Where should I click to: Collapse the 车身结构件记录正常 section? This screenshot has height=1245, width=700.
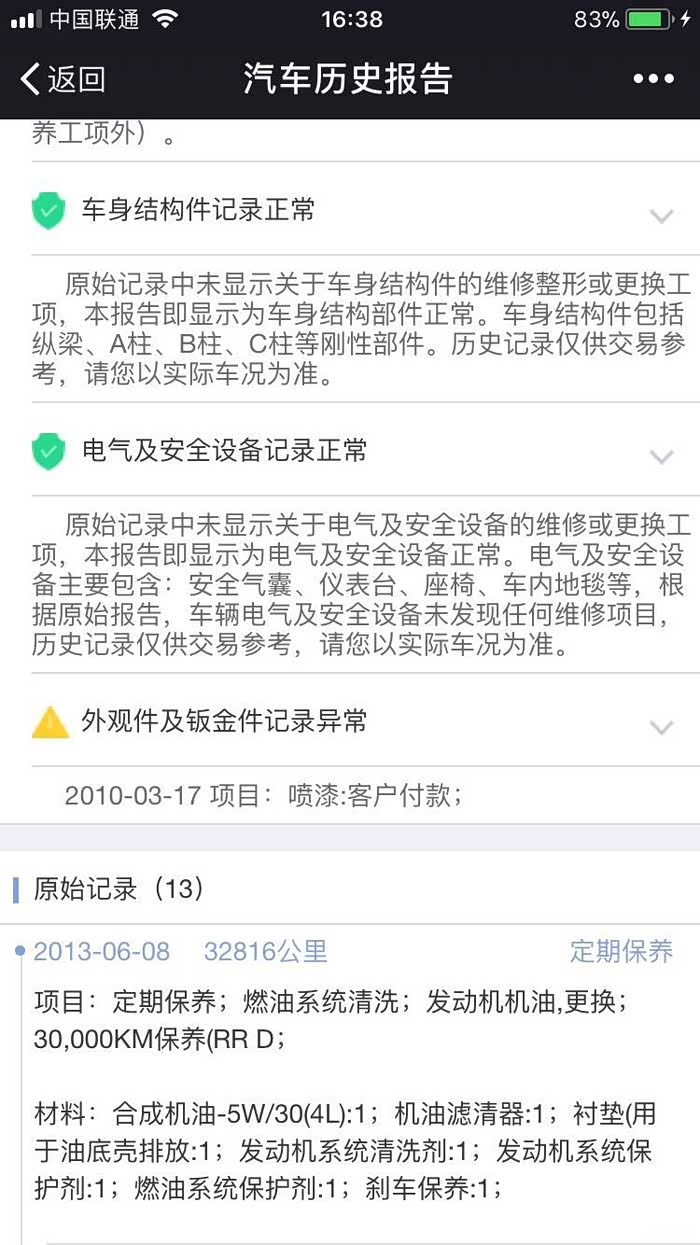[661, 215]
